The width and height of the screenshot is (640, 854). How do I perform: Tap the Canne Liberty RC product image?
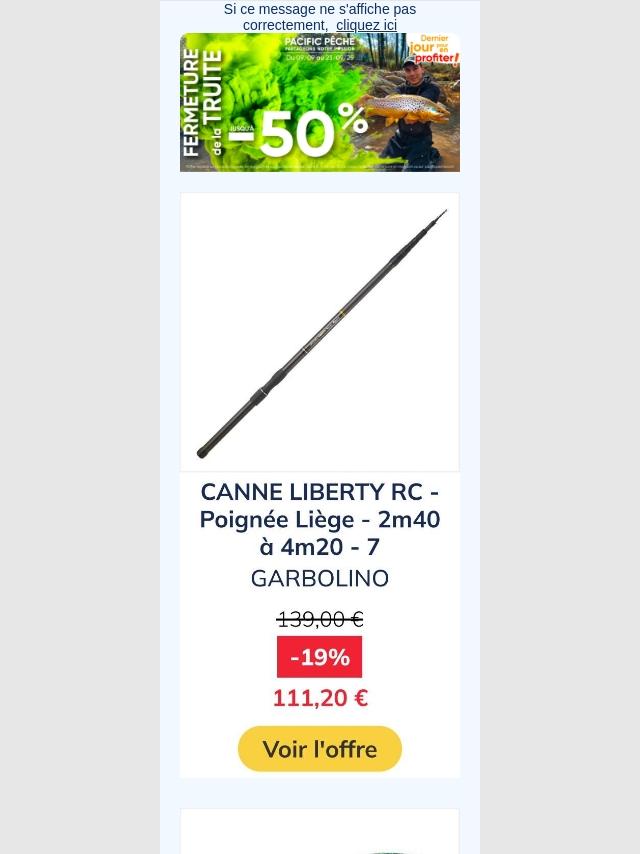coord(320,332)
